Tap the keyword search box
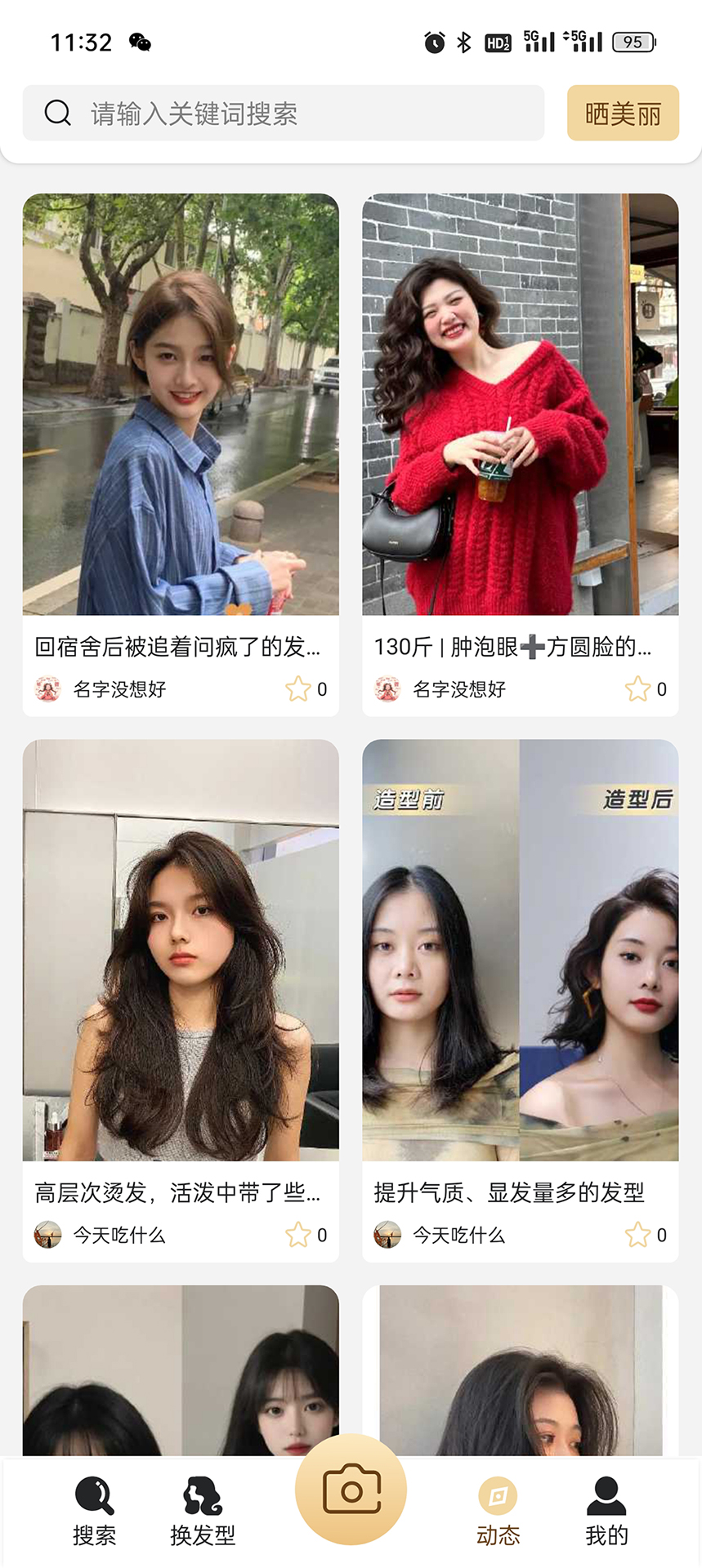This screenshot has height=1568, width=702. [x=283, y=114]
